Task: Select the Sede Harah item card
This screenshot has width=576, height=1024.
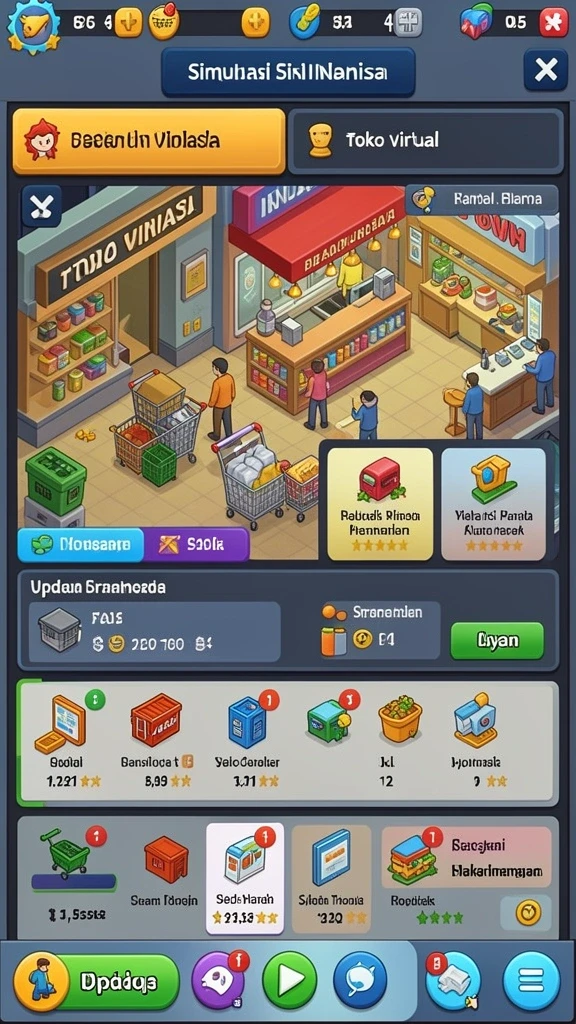Action: click(x=245, y=878)
